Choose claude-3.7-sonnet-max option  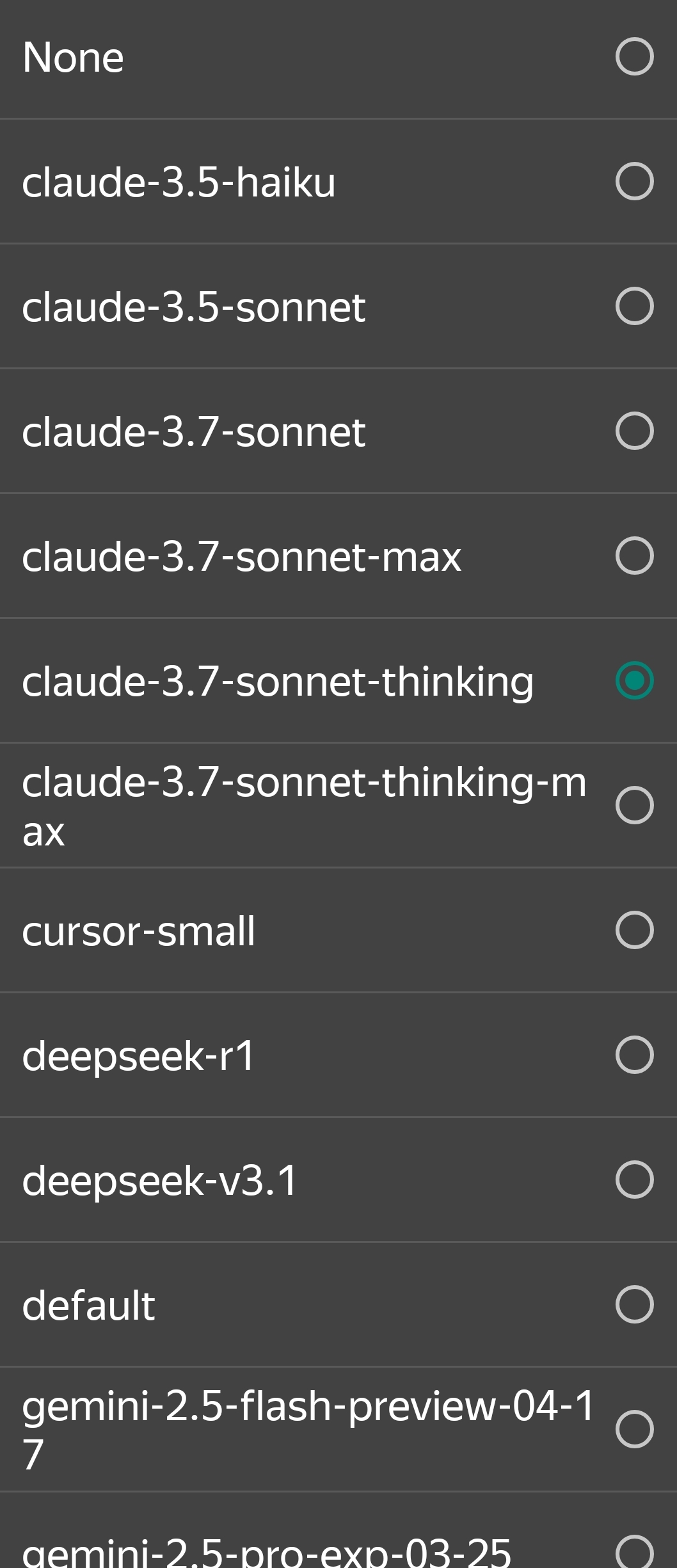tap(633, 556)
